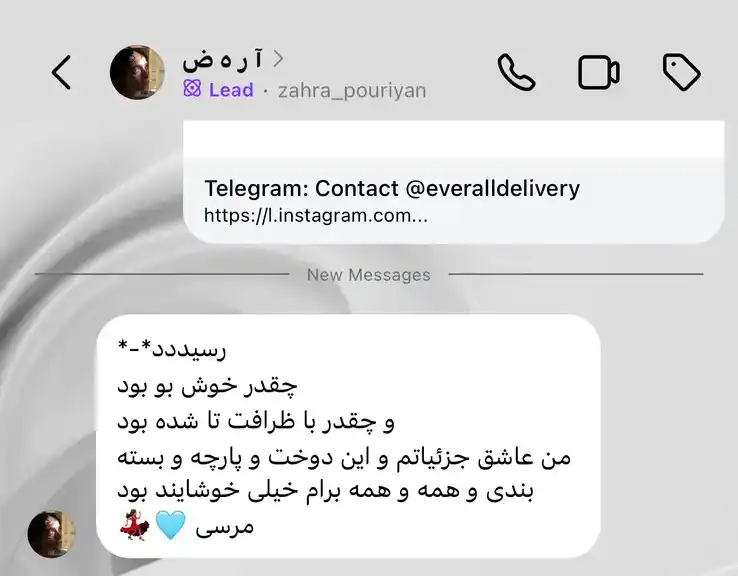
Task: Open the label tag icon
Action: 681,72
